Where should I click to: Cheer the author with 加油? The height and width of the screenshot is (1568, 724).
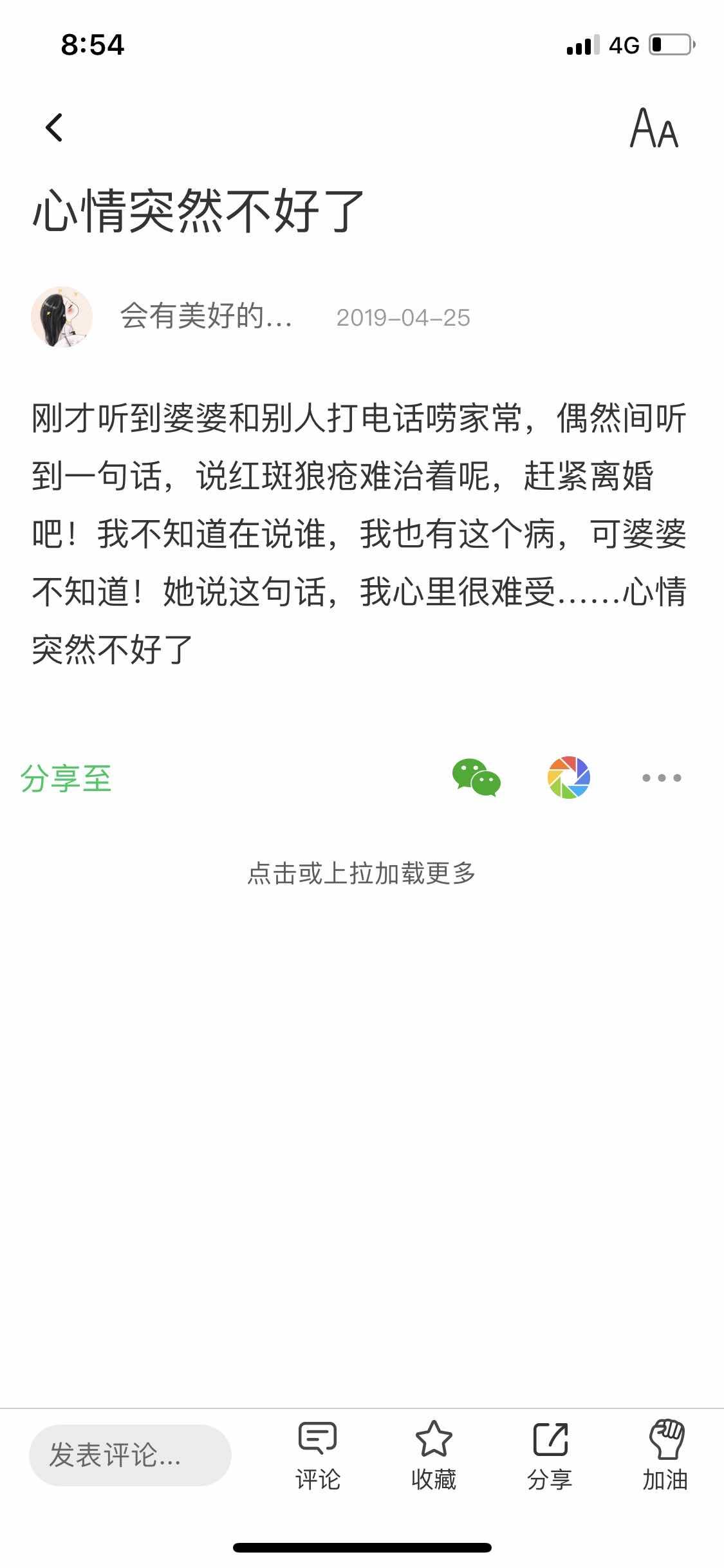[x=665, y=1456]
